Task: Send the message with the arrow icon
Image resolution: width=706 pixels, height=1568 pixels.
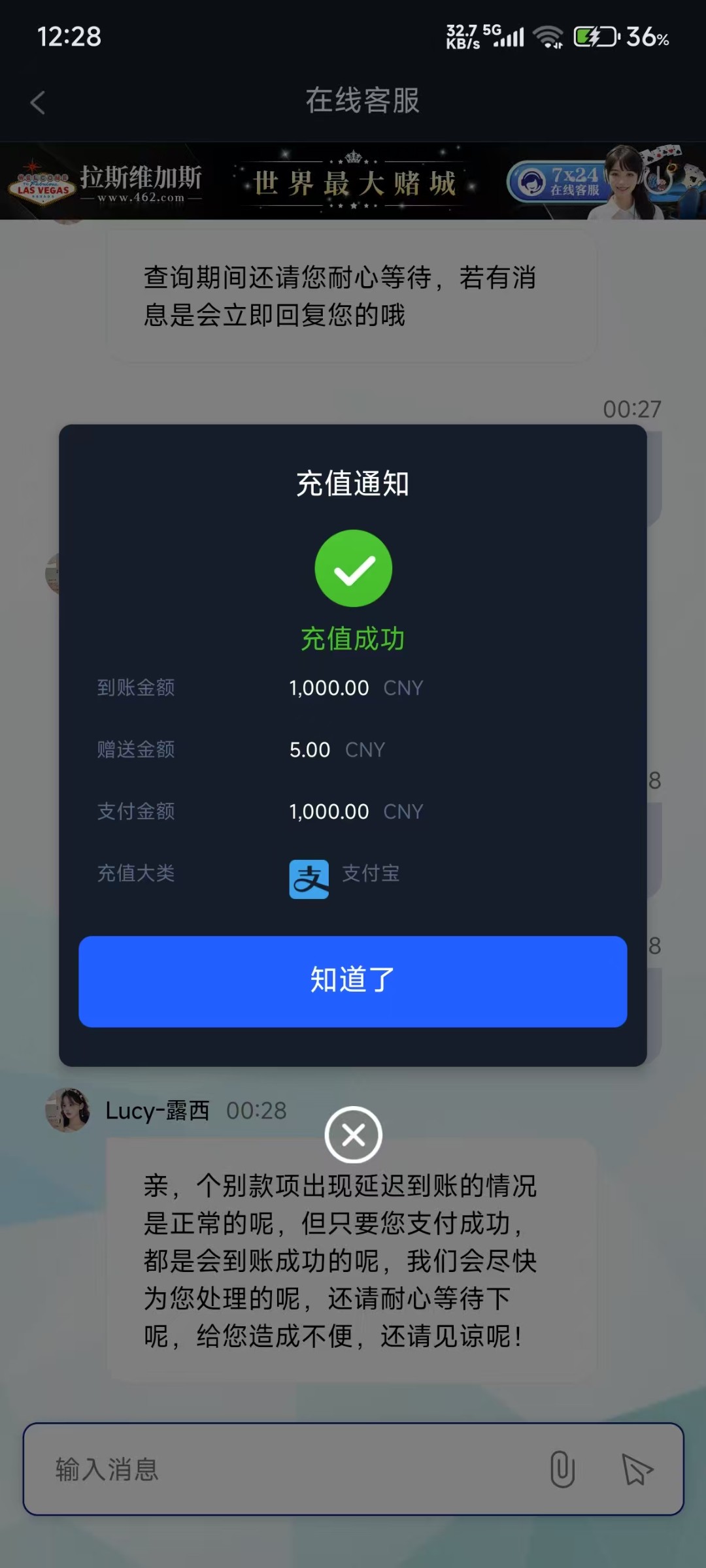Action: [637, 1469]
